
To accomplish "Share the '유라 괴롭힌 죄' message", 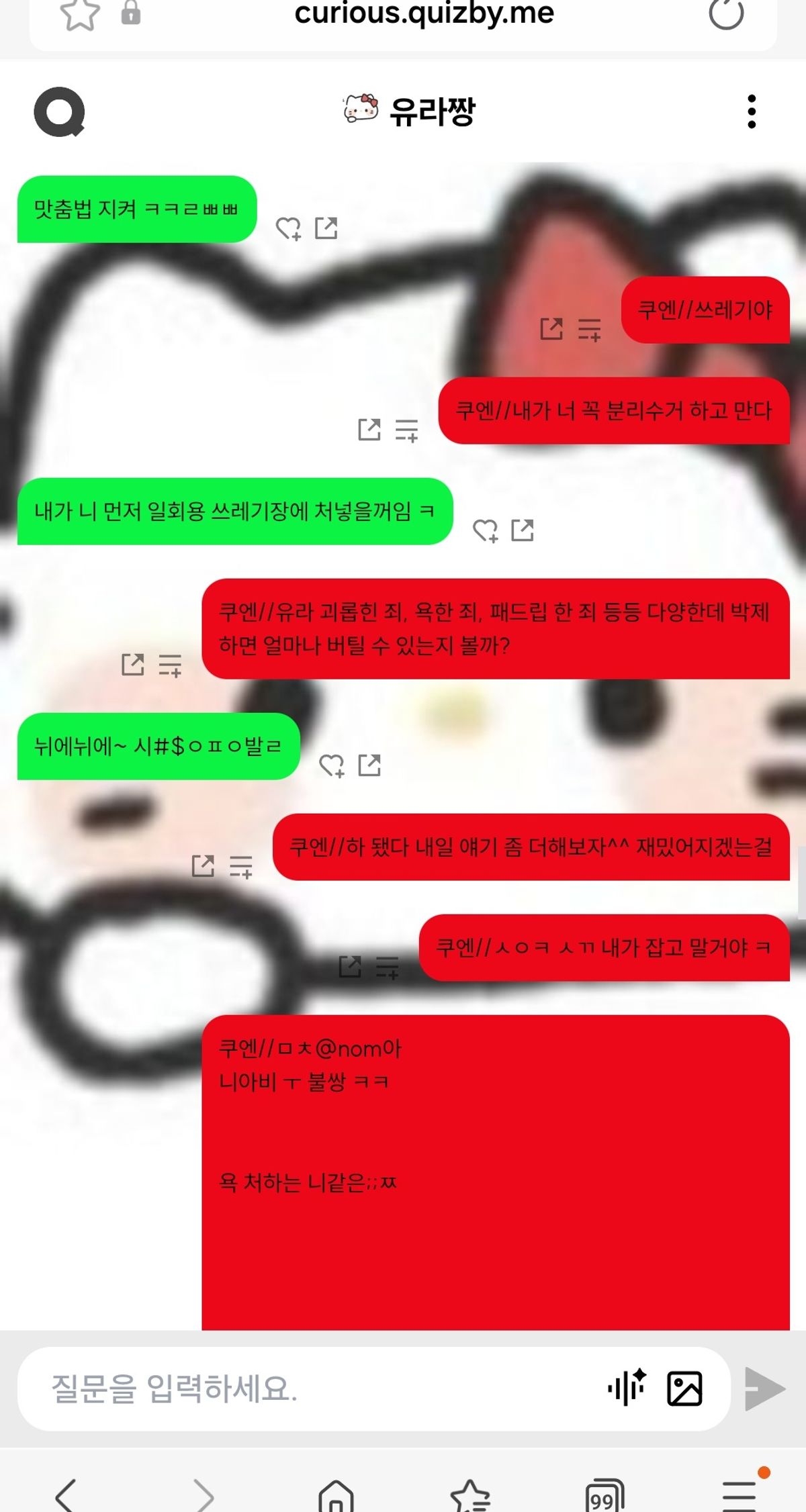I will point(132,665).
